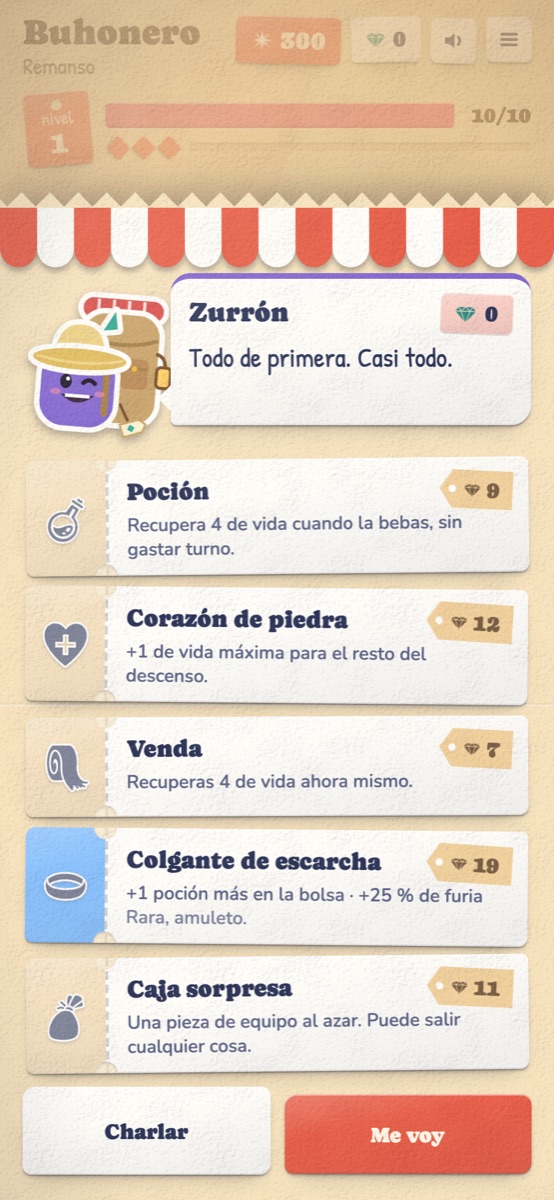Buy the Colgante de escarcha amulet
Screen dimensions: 554x1200
coord(277,887)
